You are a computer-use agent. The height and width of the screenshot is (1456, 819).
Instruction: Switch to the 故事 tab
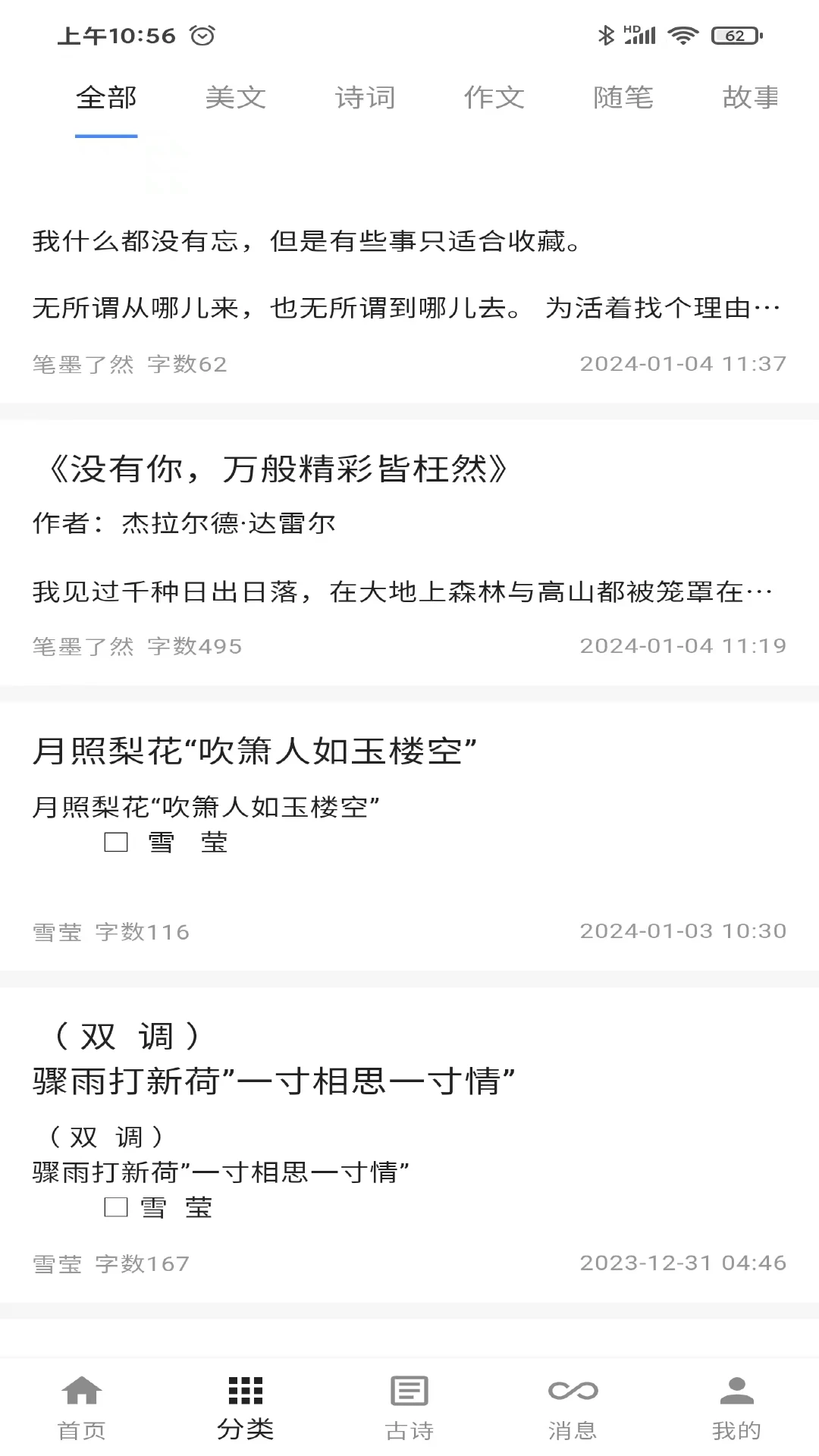click(749, 97)
